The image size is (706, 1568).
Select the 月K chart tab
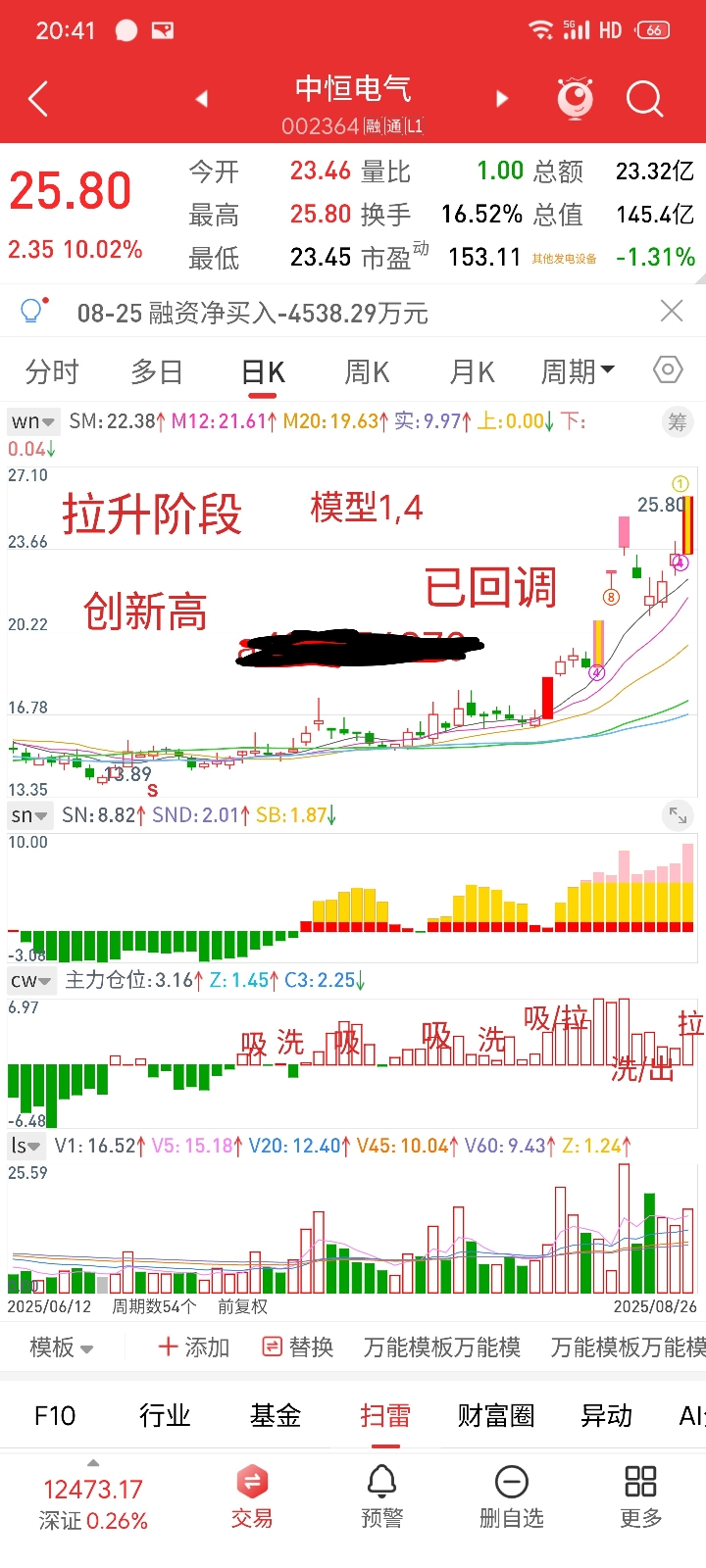472,371
